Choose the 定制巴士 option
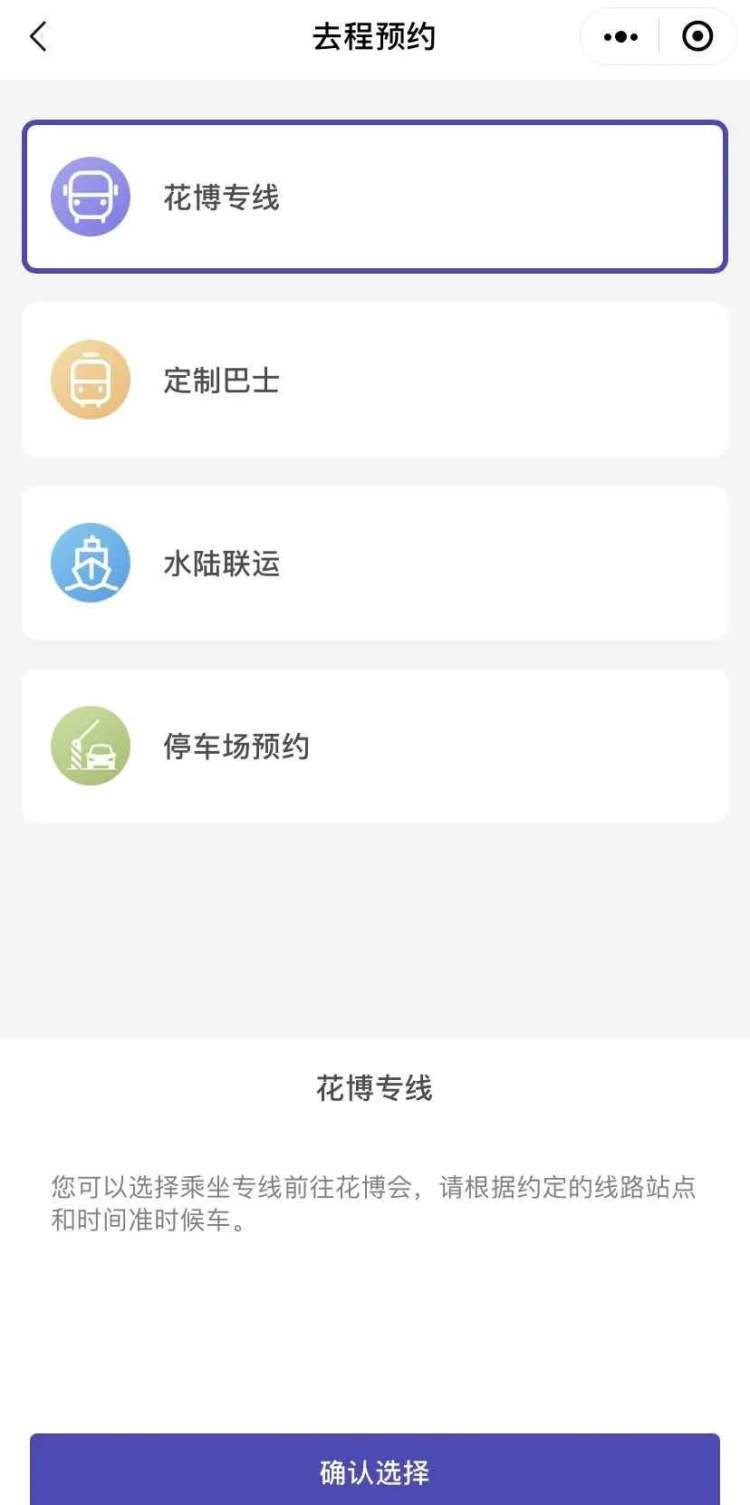Image resolution: width=750 pixels, height=1505 pixels. point(374,380)
